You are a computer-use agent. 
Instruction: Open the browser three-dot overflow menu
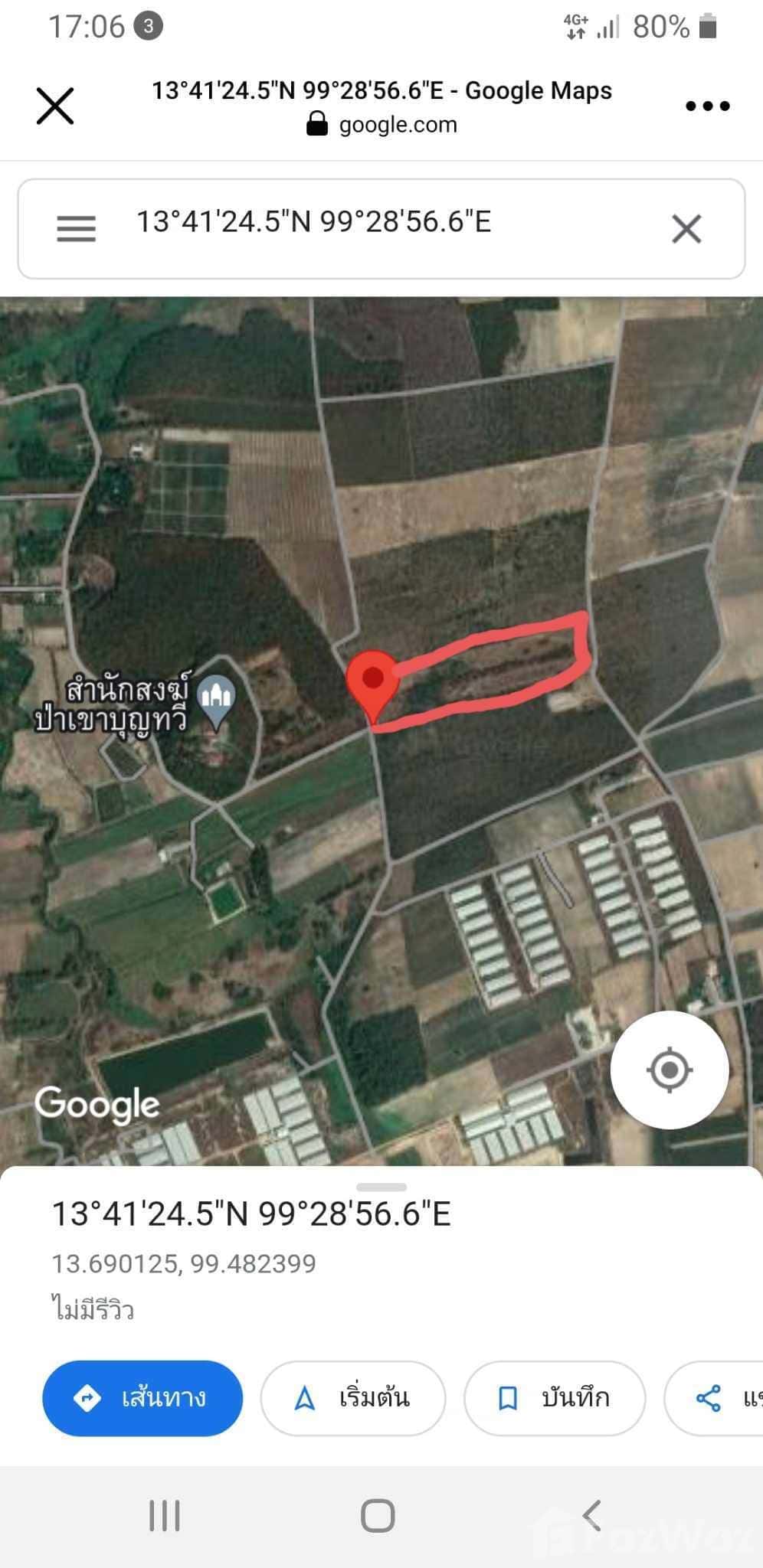[706, 106]
